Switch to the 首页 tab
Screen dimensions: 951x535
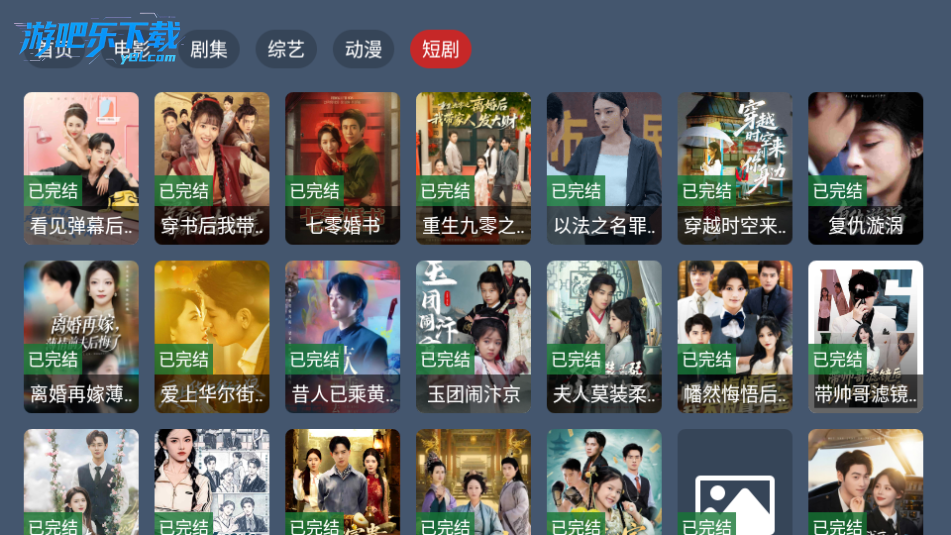coord(55,49)
